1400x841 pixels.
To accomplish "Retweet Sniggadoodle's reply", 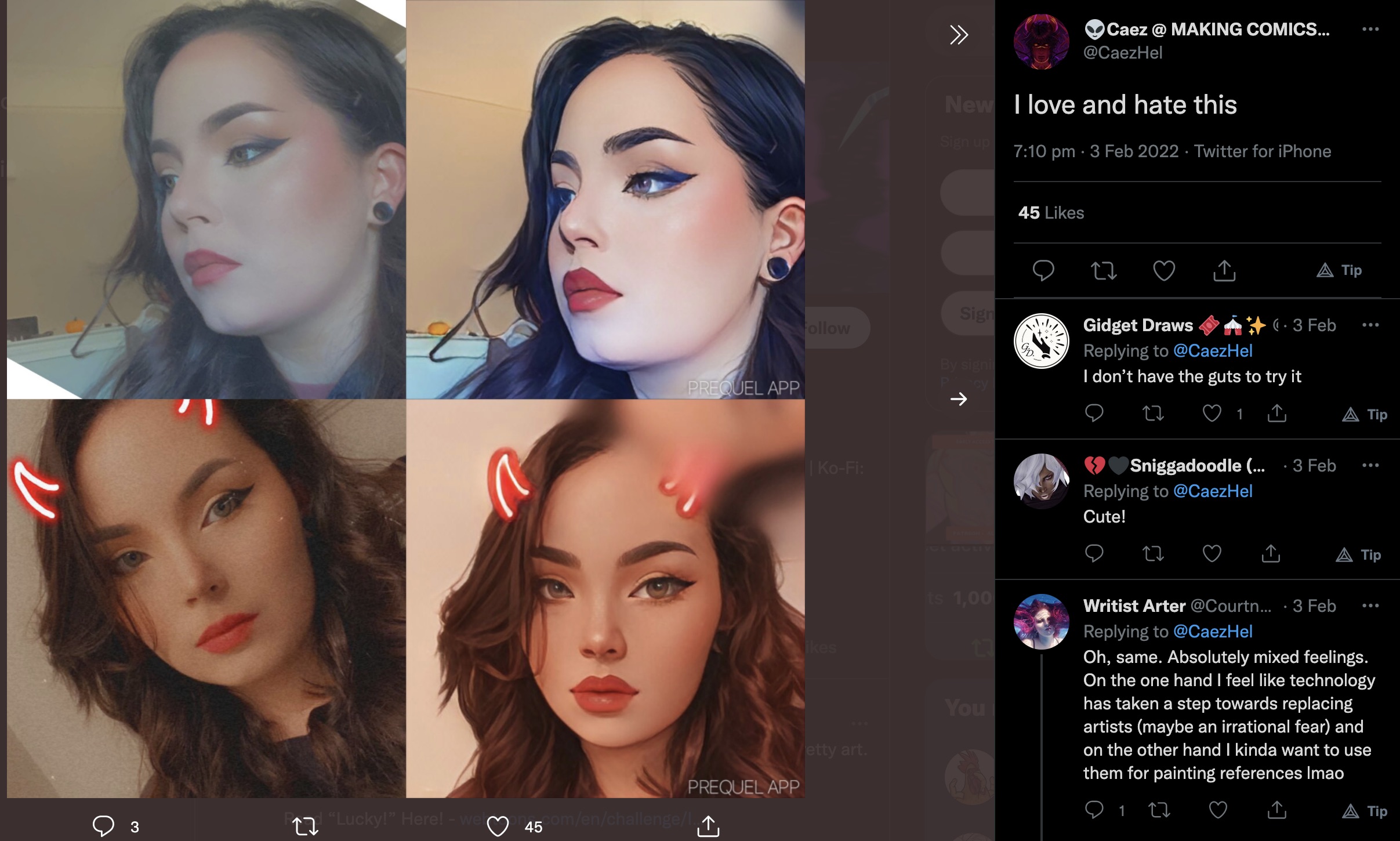I will pos(1153,554).
